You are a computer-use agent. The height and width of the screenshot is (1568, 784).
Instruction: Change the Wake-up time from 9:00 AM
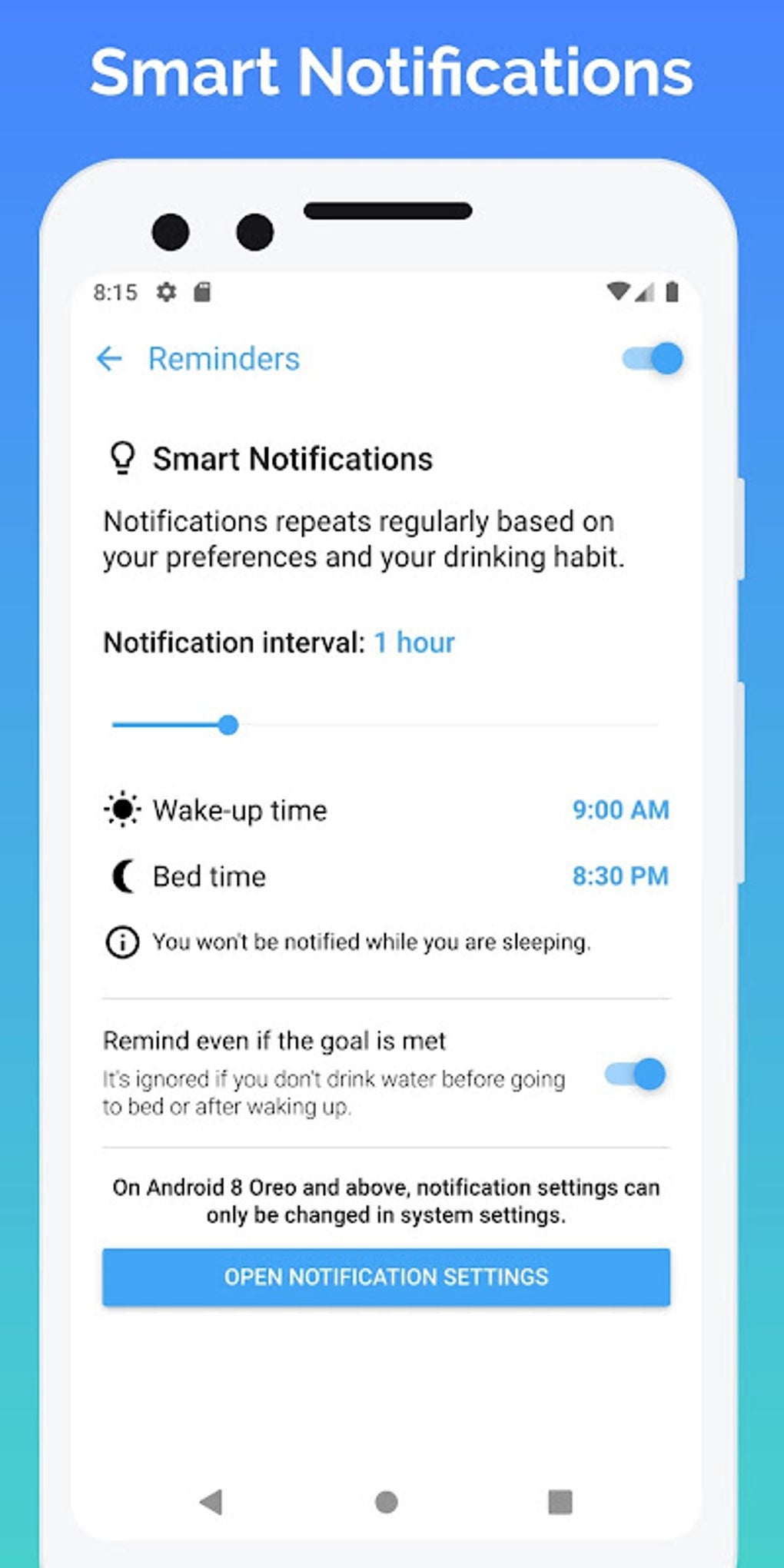coord(621,809)
